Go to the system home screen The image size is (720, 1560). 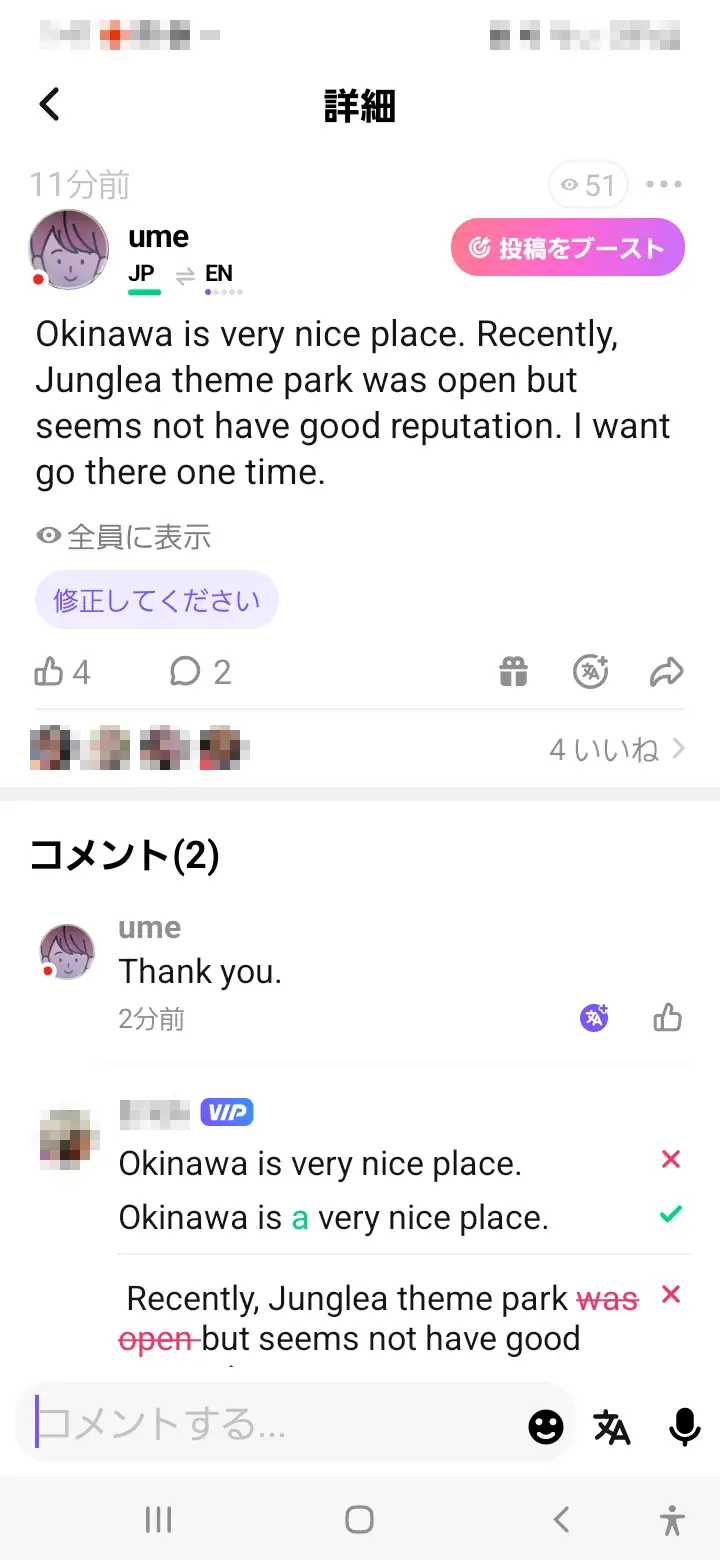(359, 1520)
